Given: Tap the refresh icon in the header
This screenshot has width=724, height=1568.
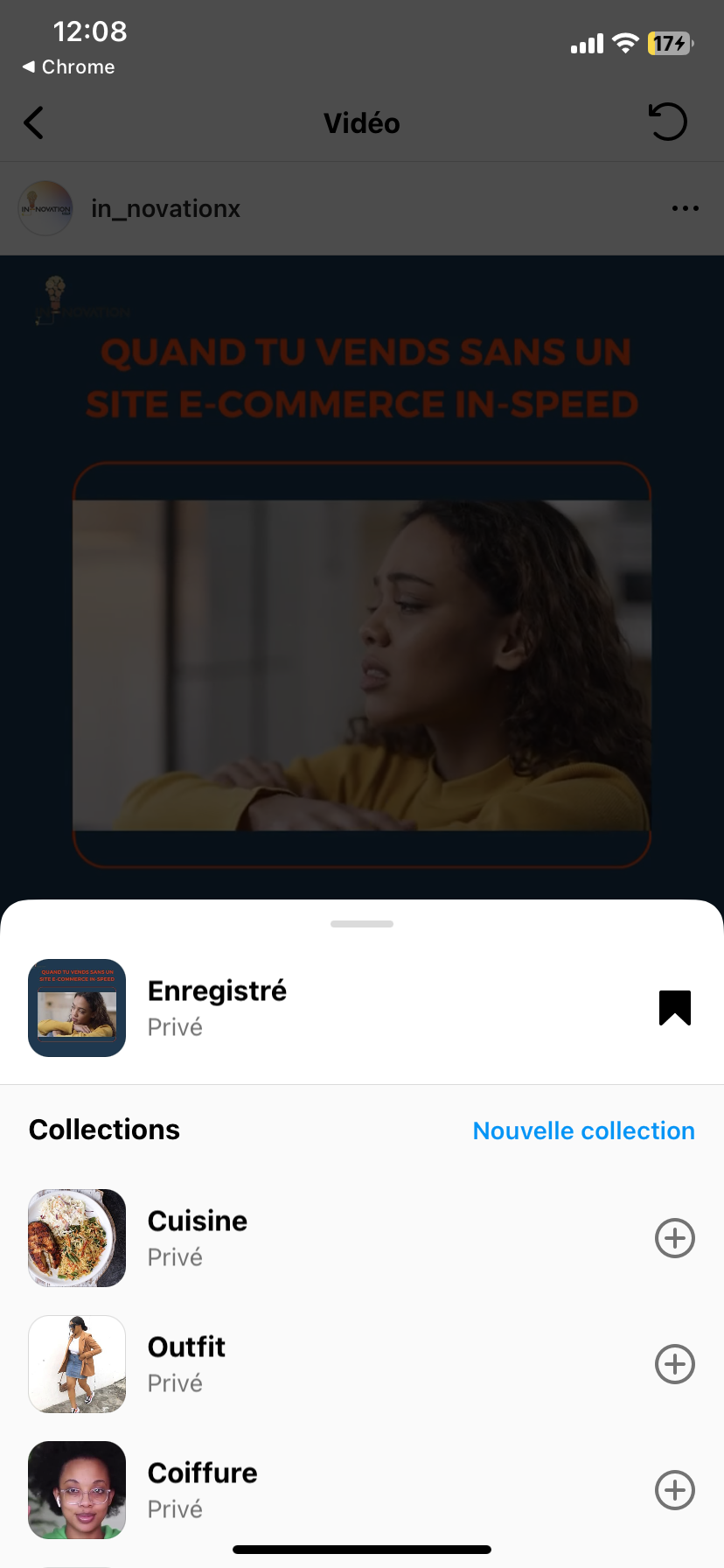Looking at the screenshot, I should (668, 122).
